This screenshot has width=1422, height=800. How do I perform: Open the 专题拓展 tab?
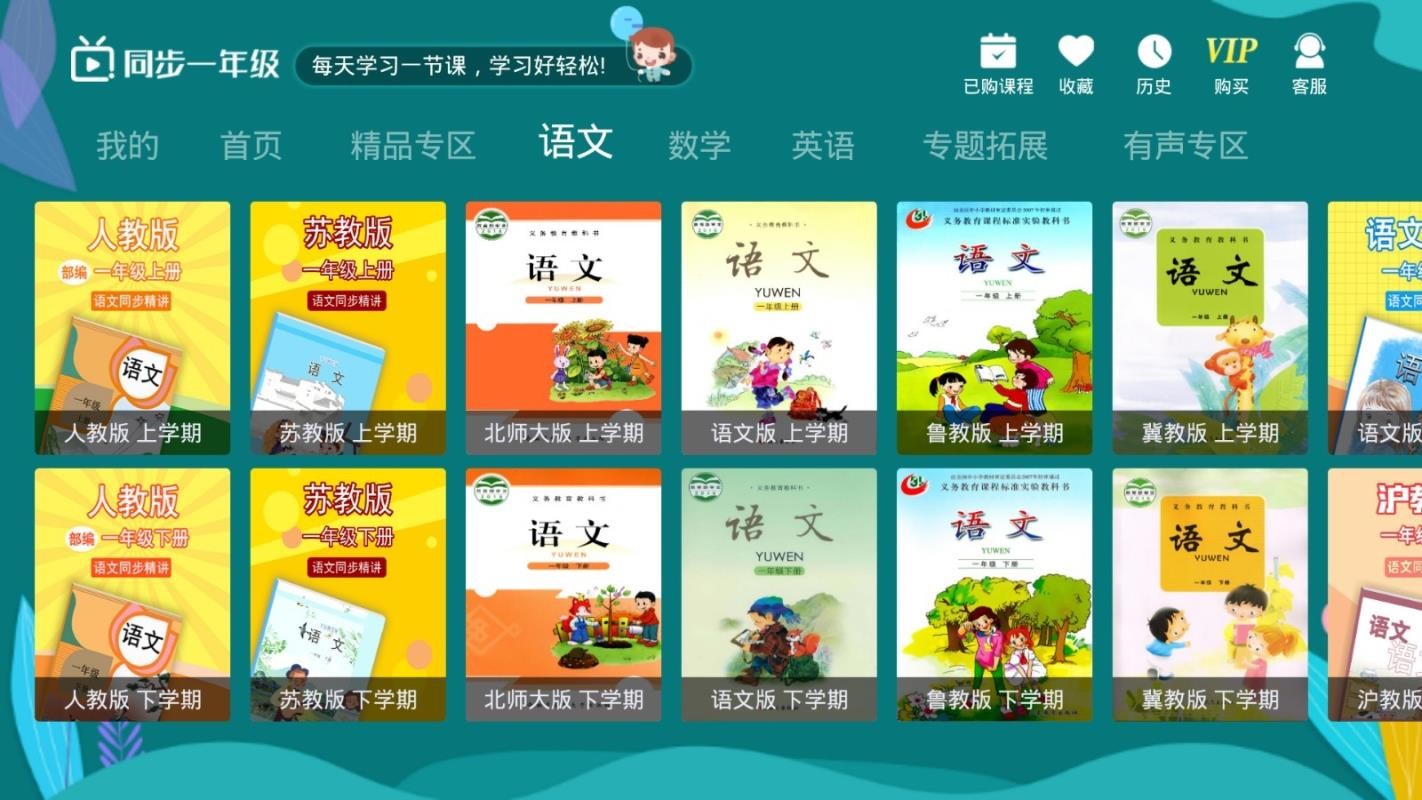tap(985, 146)
